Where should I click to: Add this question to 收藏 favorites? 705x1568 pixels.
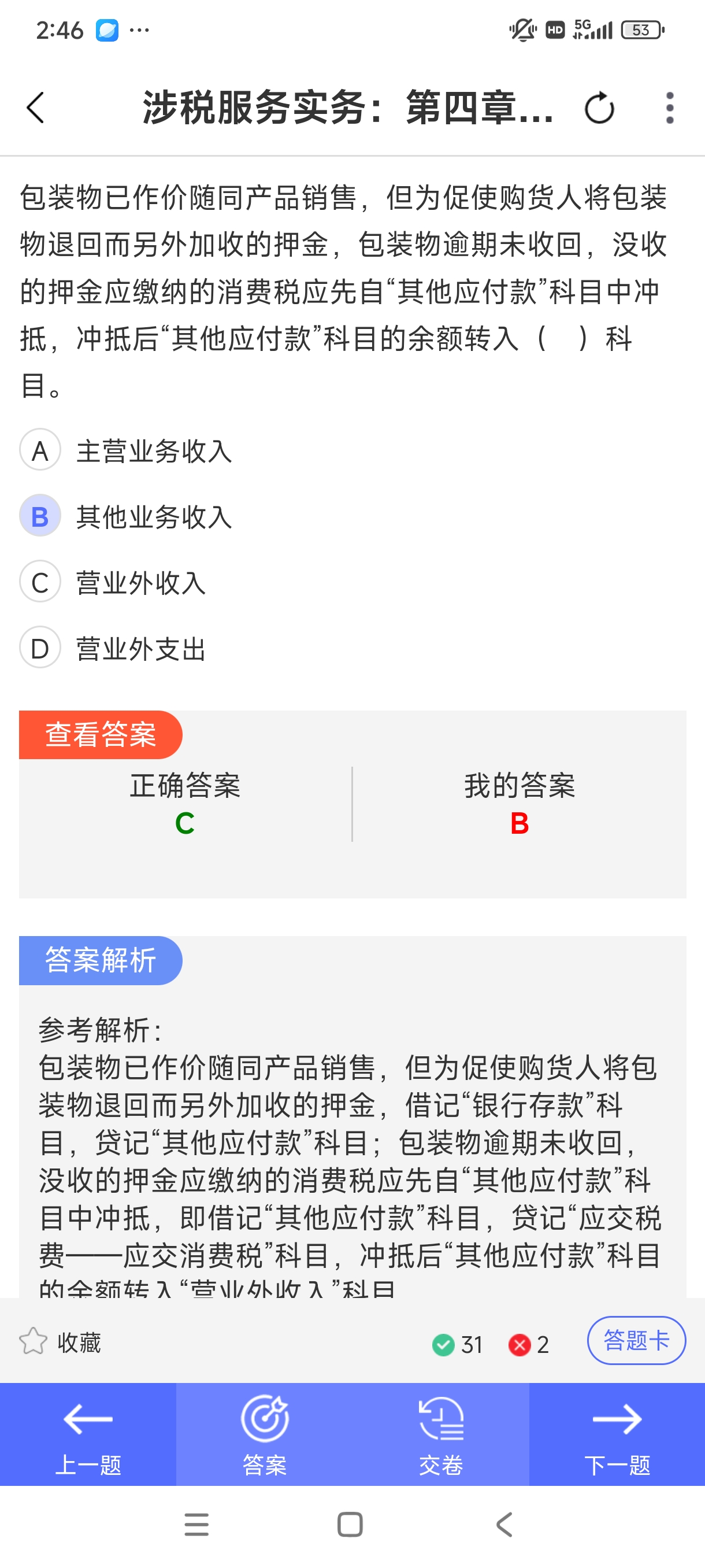(x=60, y=1341)
